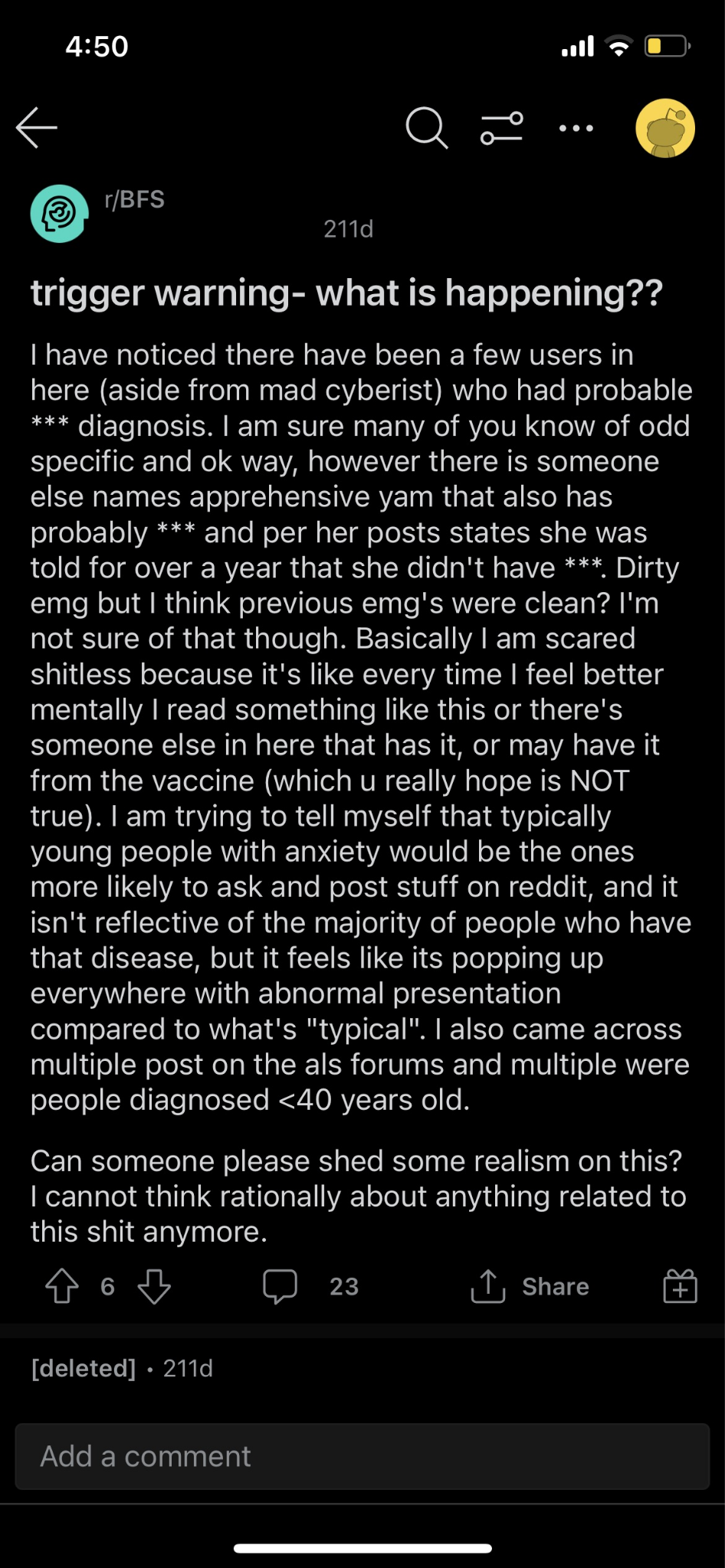Share this post
The image size is (725, 1568).
coord(530,1286)
